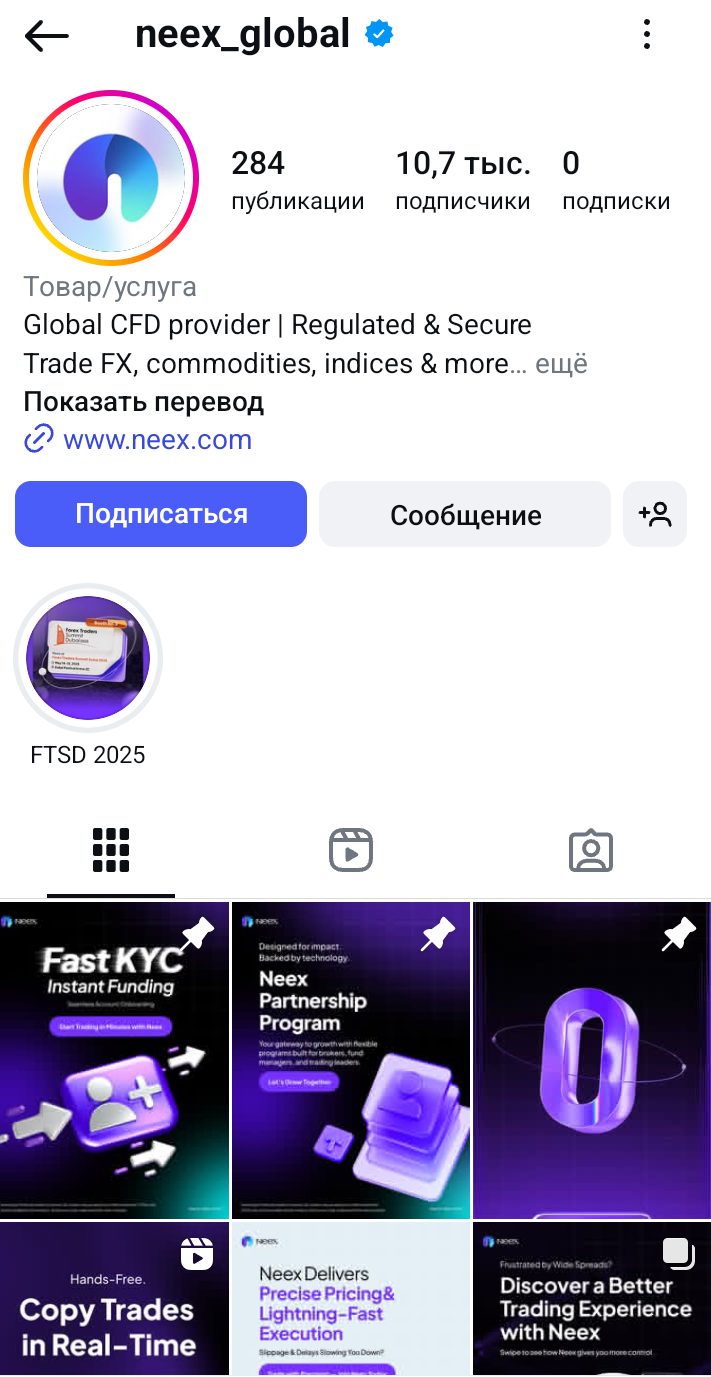Open the www.neex.com link
Viewport: 711px width, 1377px height.
[x=157, y=440]
